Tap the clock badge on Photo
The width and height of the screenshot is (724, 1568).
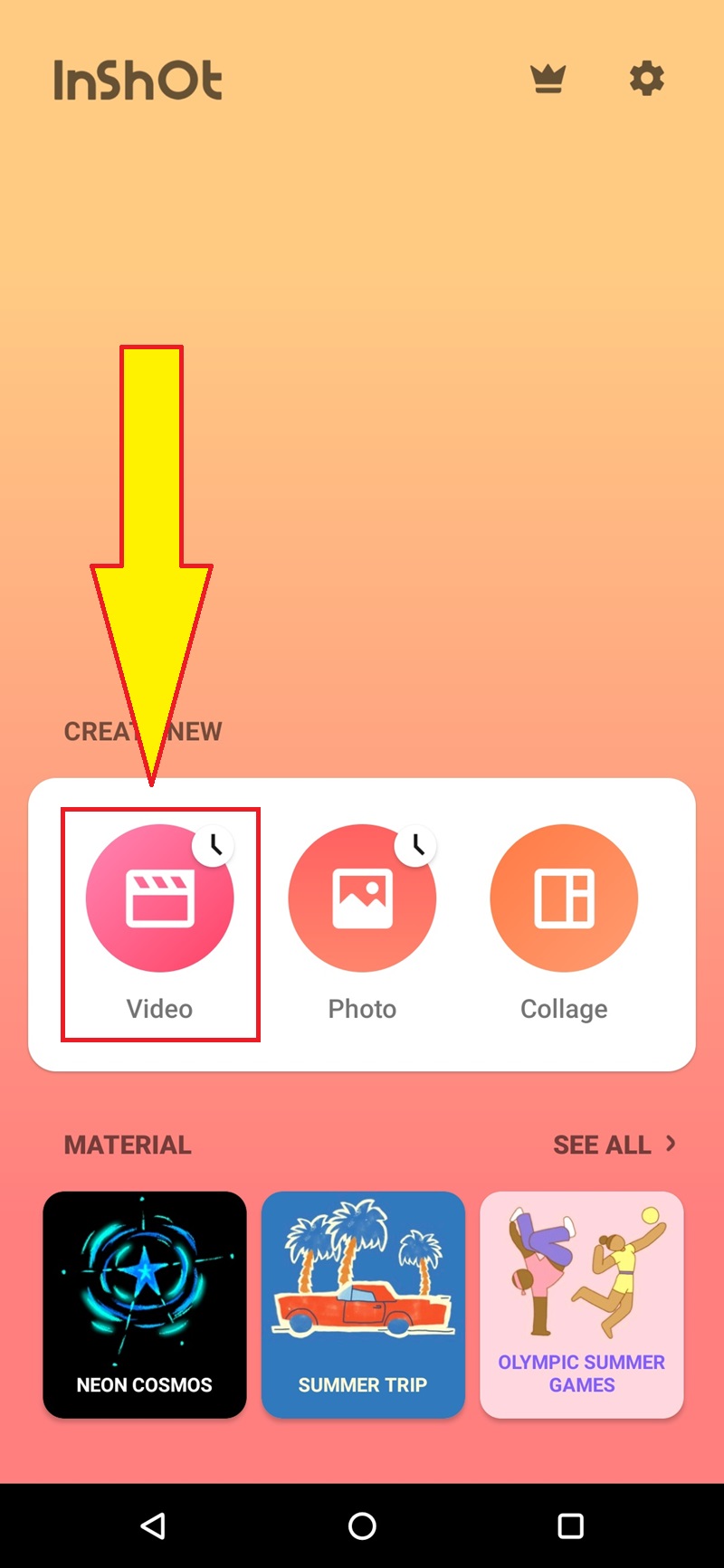click(x=416, y=845)
